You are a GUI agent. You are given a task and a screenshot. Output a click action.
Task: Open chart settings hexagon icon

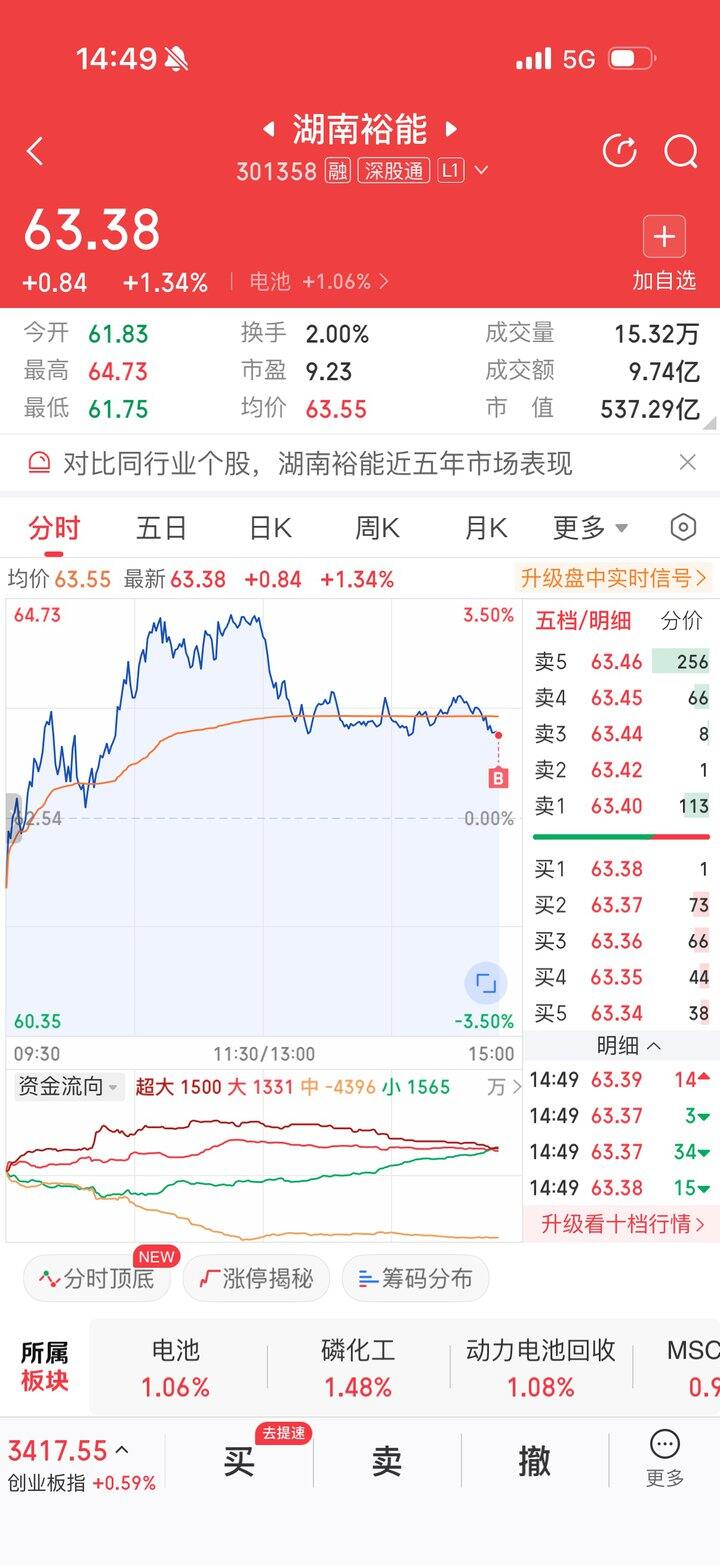point(683,527)
